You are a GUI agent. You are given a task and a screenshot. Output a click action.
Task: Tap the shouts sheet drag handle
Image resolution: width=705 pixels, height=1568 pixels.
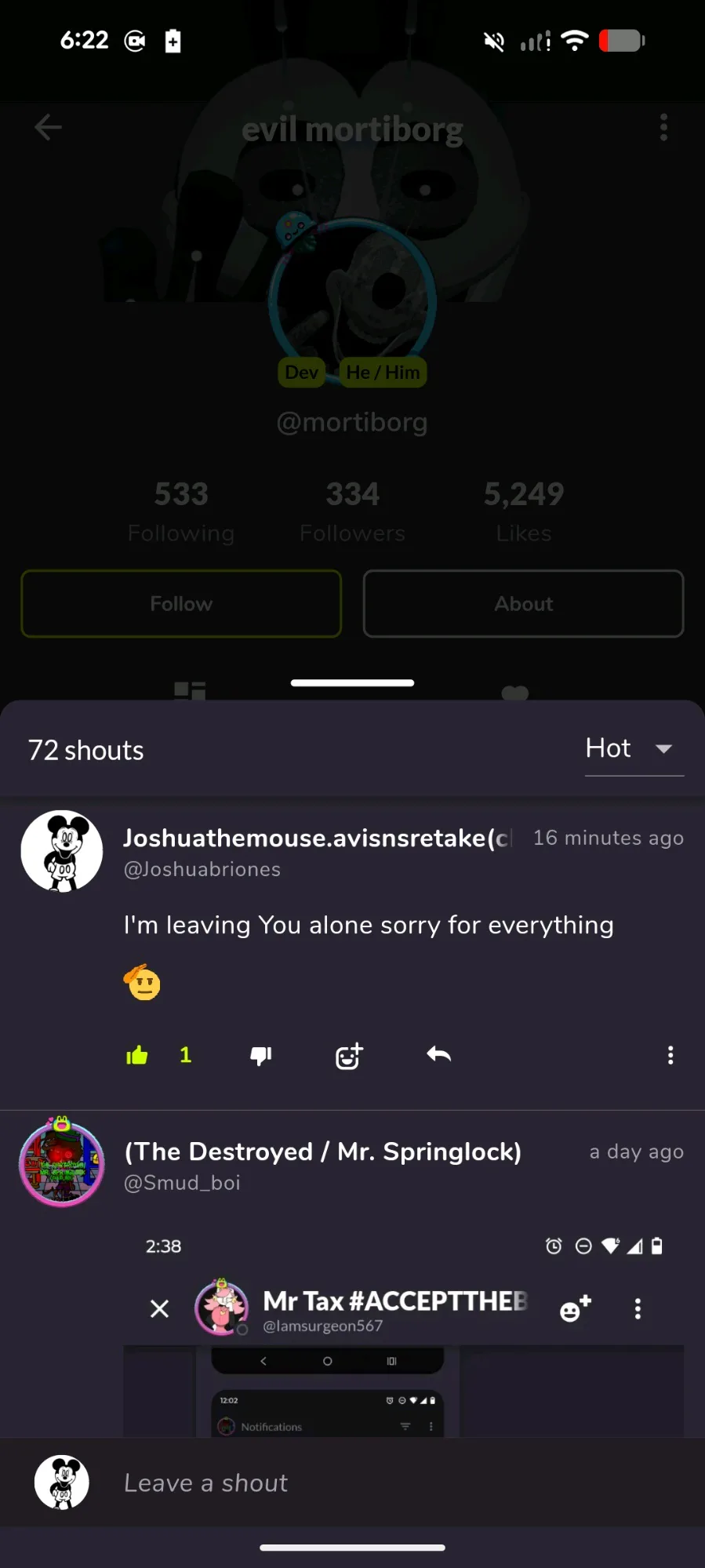click(352, 682)
